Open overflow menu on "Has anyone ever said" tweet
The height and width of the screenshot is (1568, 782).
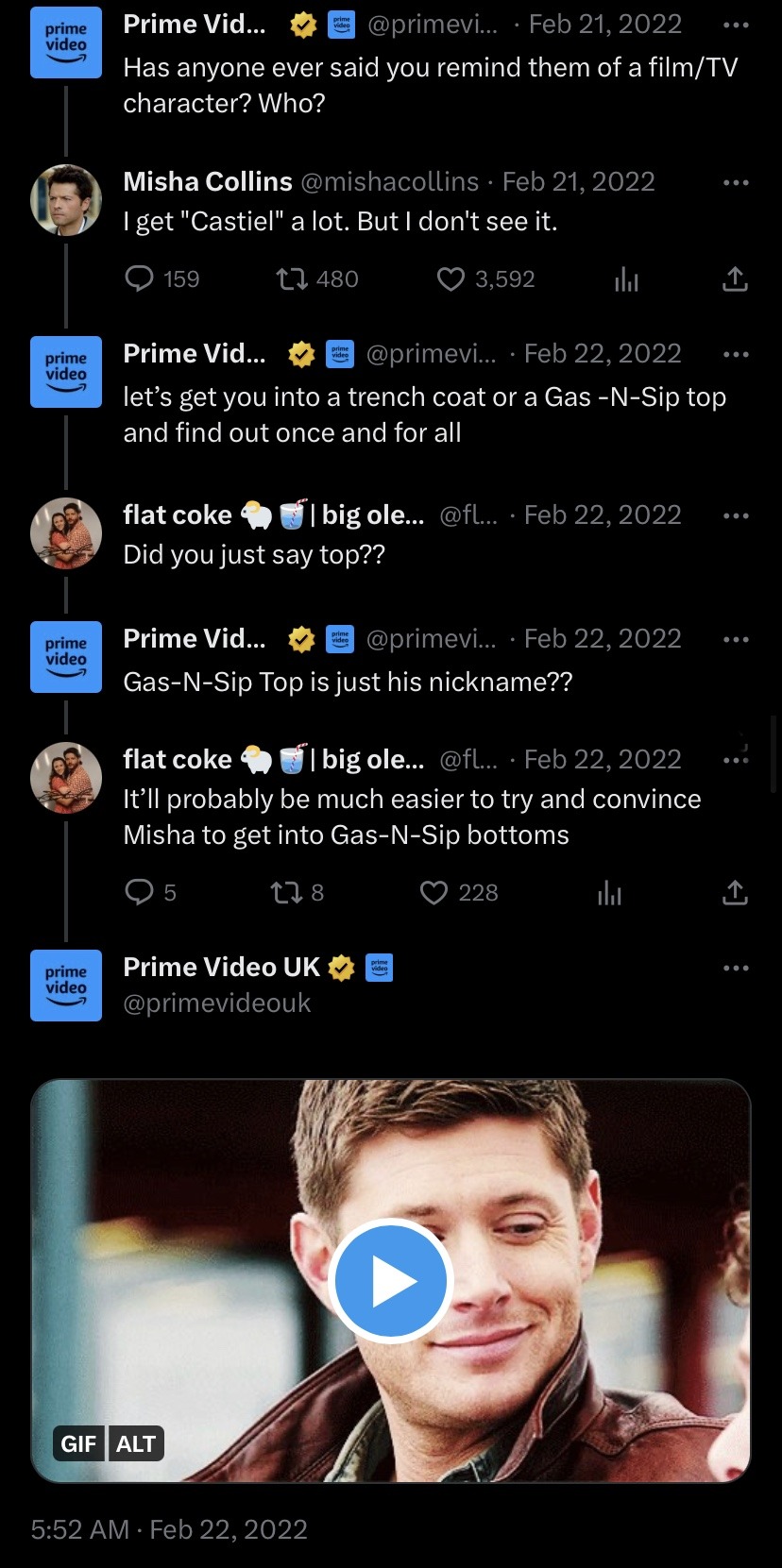(735, 25)
